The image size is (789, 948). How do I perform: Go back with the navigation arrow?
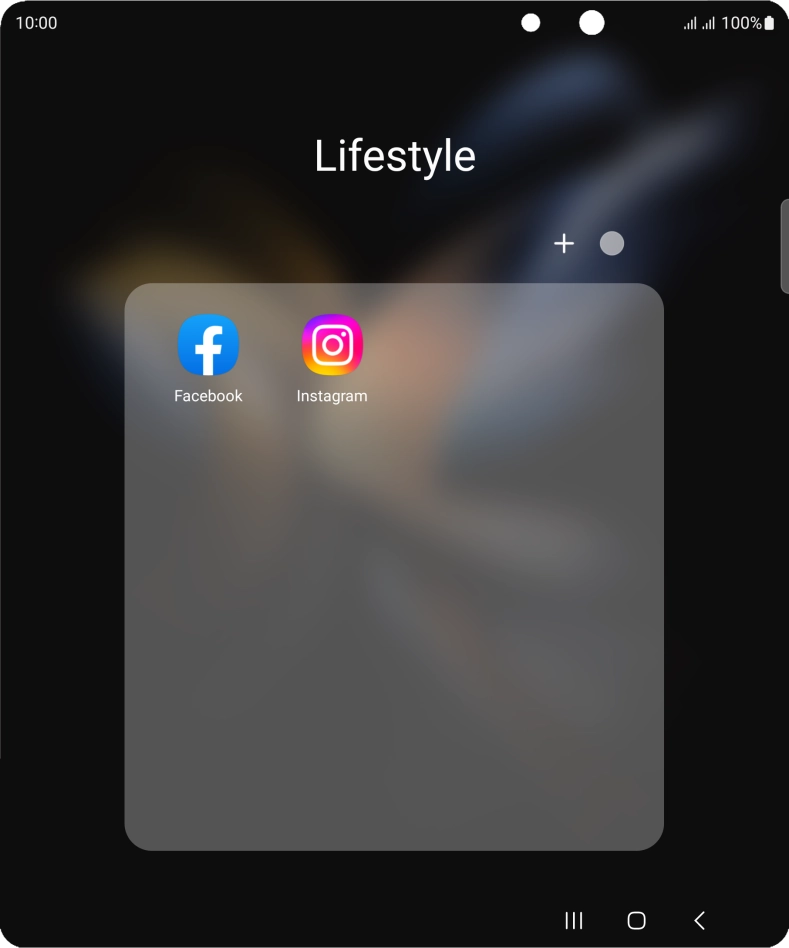[x=700, y=920]
